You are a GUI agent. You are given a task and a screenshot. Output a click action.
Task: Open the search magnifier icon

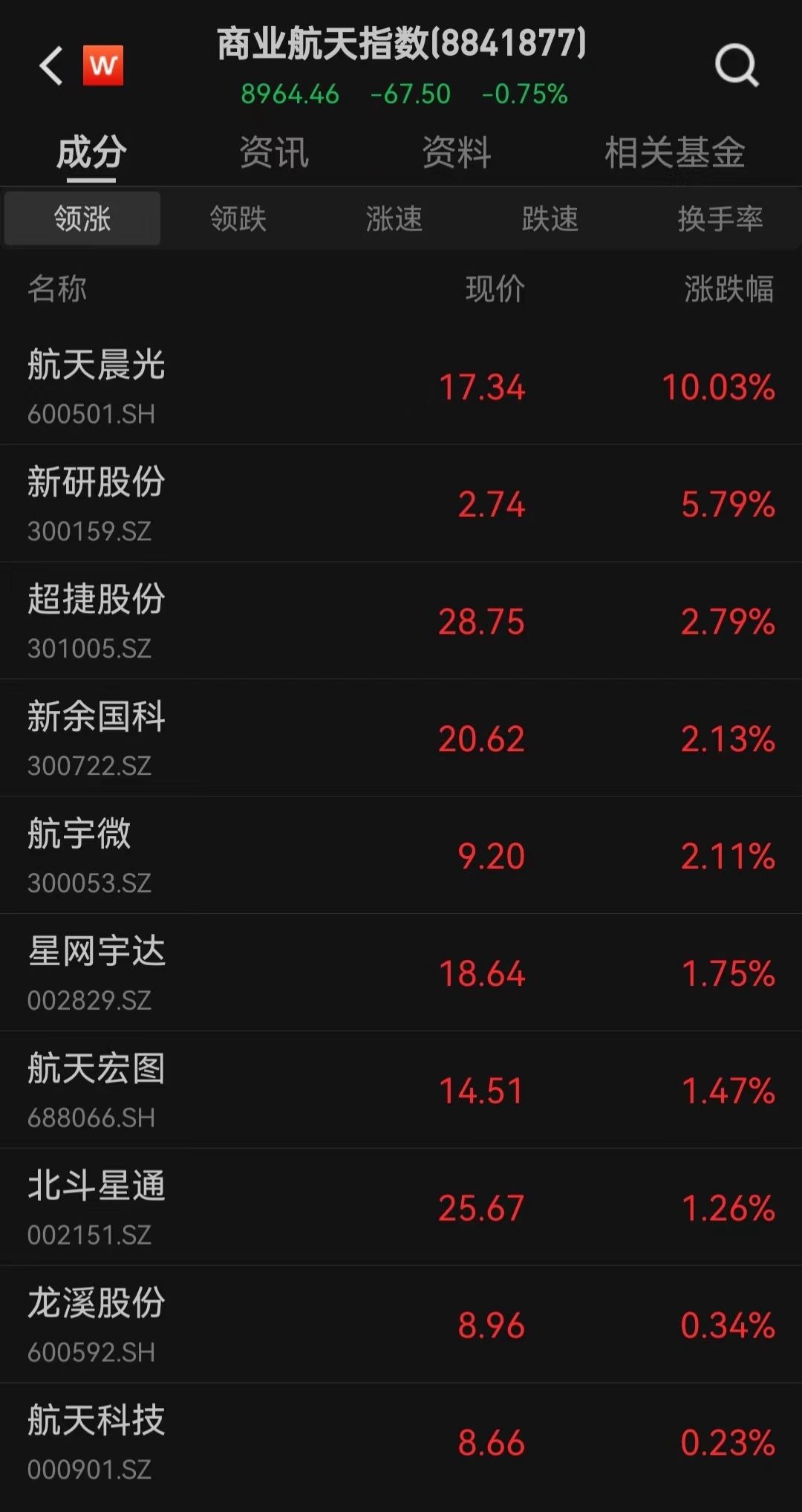click(736, 66)
